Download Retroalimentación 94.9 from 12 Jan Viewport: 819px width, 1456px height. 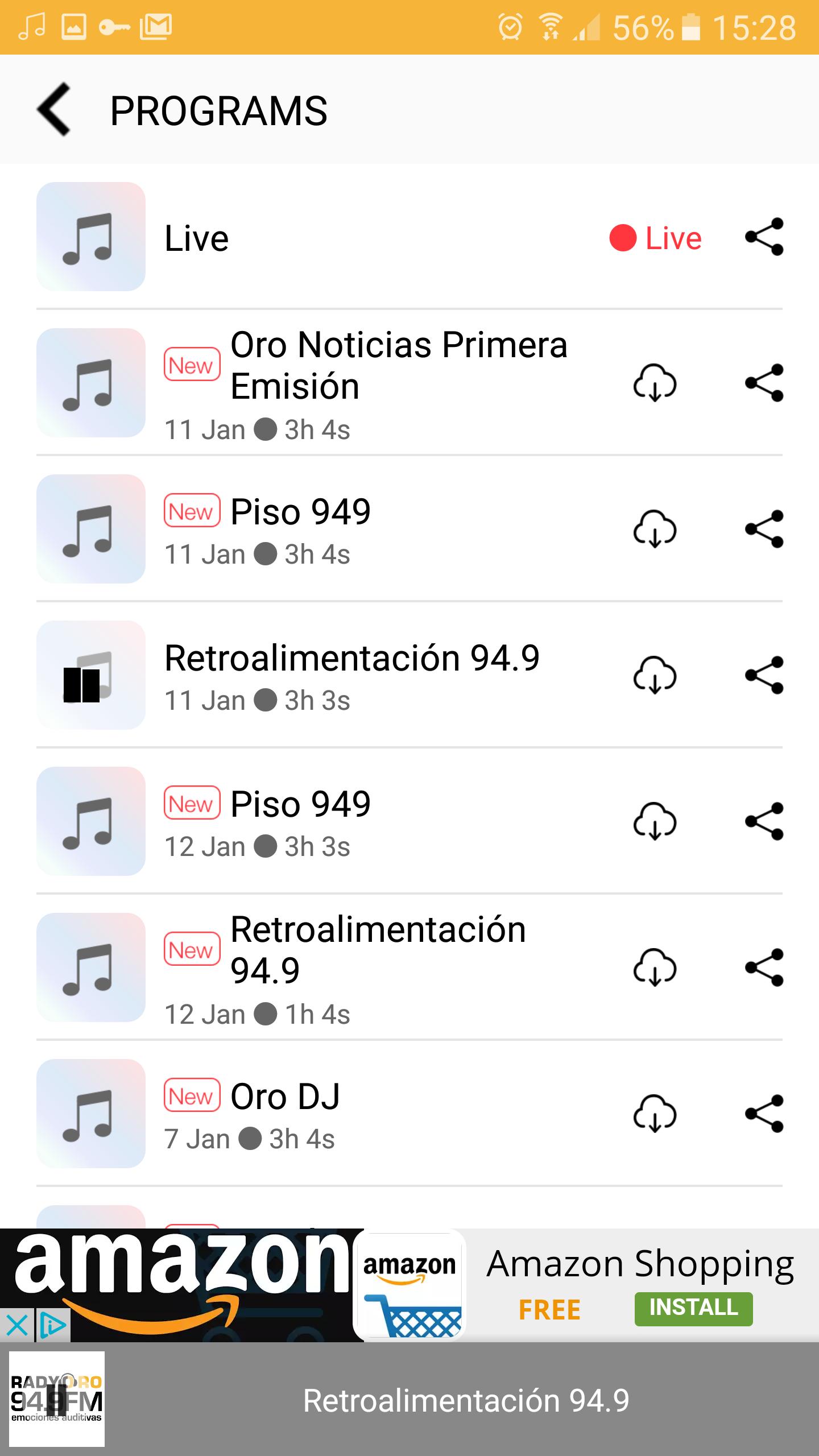pyautogui.click(x=655, y=967)
